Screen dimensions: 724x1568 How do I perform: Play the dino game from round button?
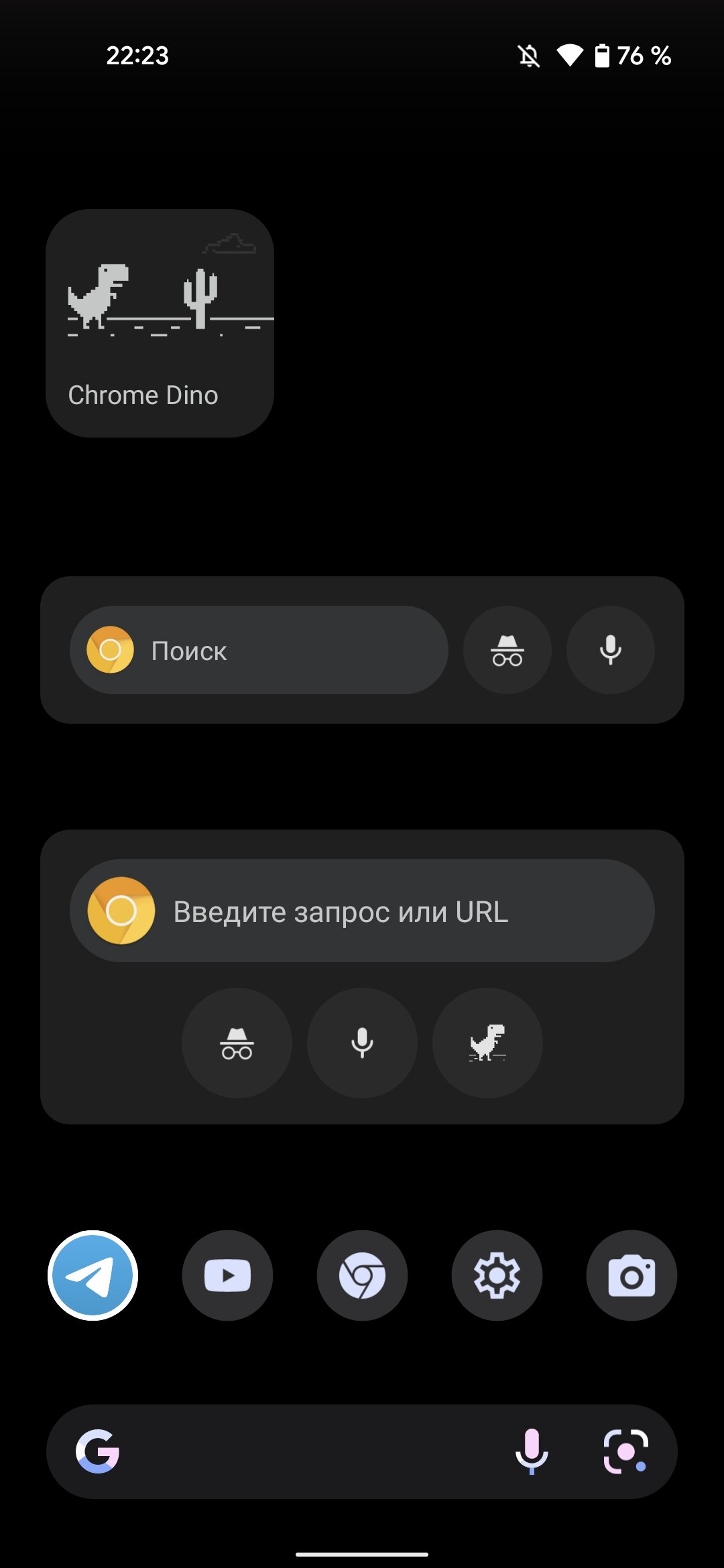(x=487, y=1043)
